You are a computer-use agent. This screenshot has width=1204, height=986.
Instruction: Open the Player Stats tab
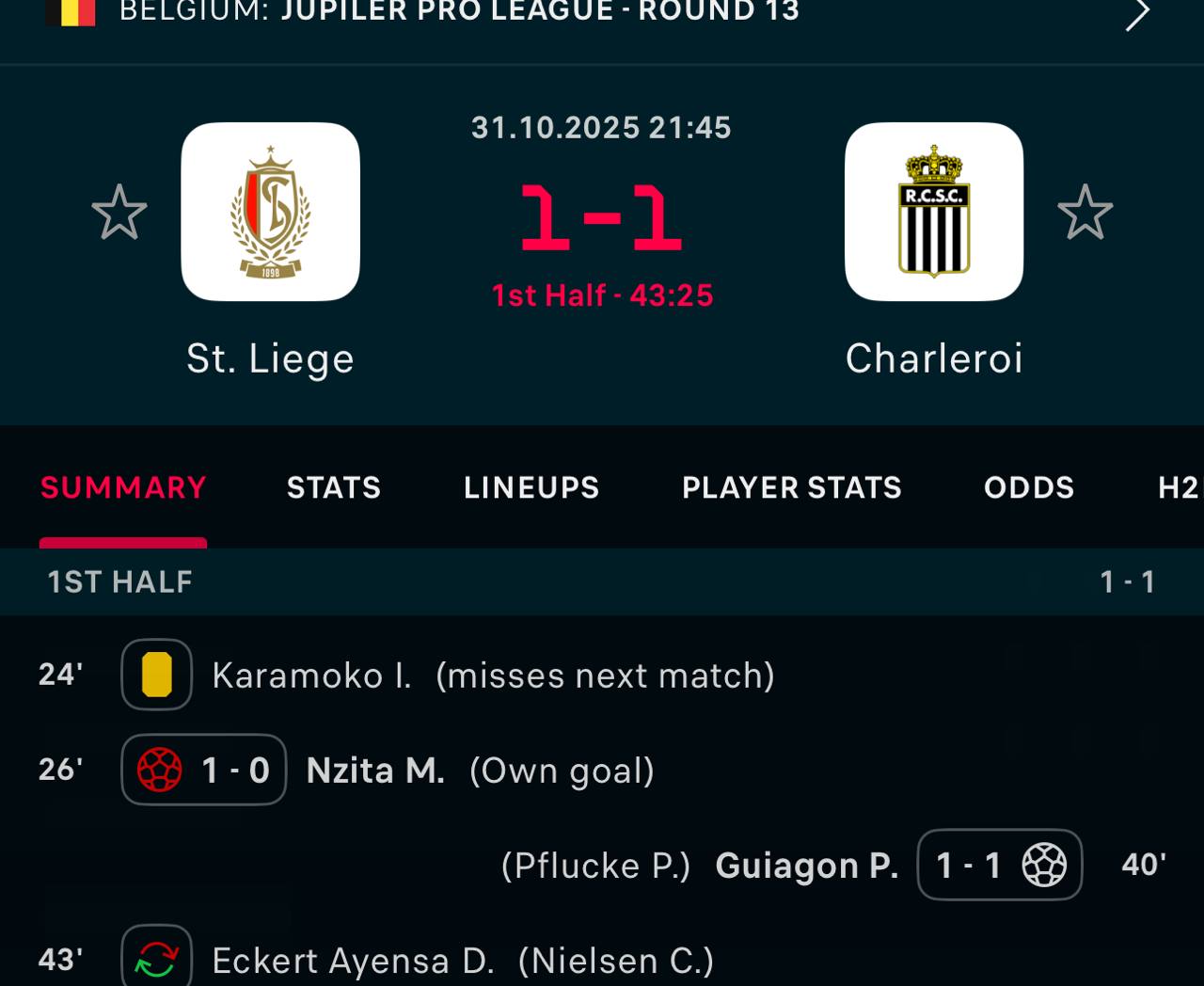pos(791,487)
